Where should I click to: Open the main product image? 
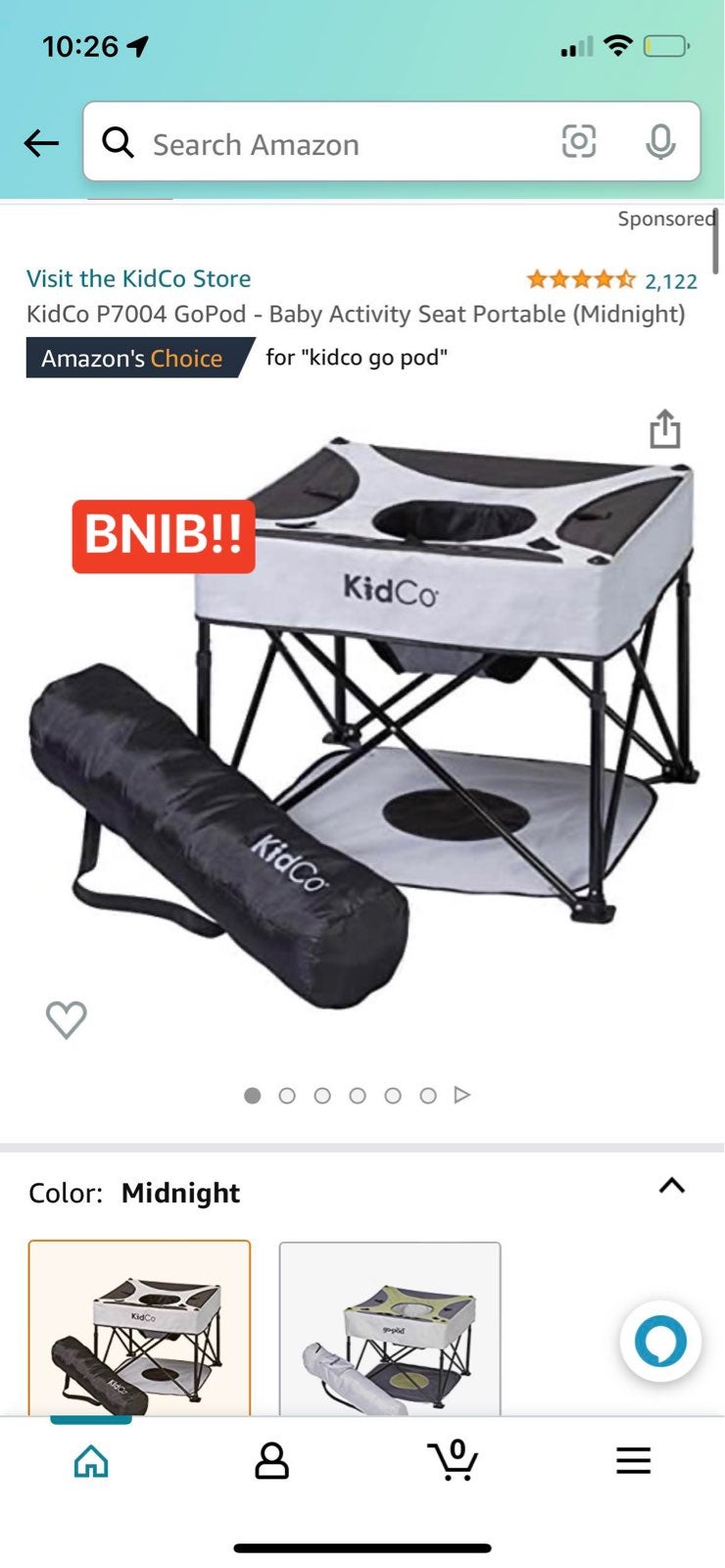click(x=362, y=725)
